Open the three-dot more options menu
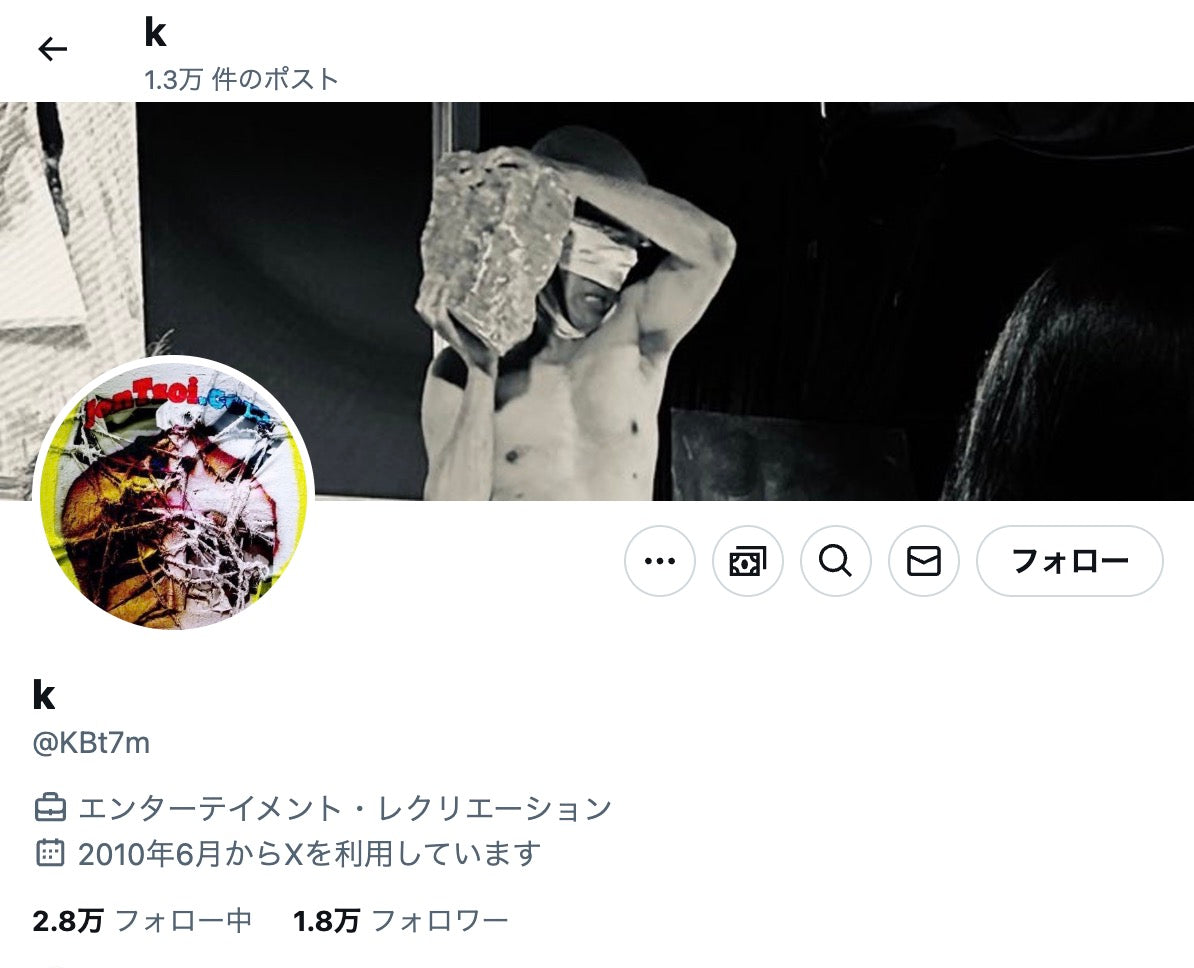 coord(660,562)
